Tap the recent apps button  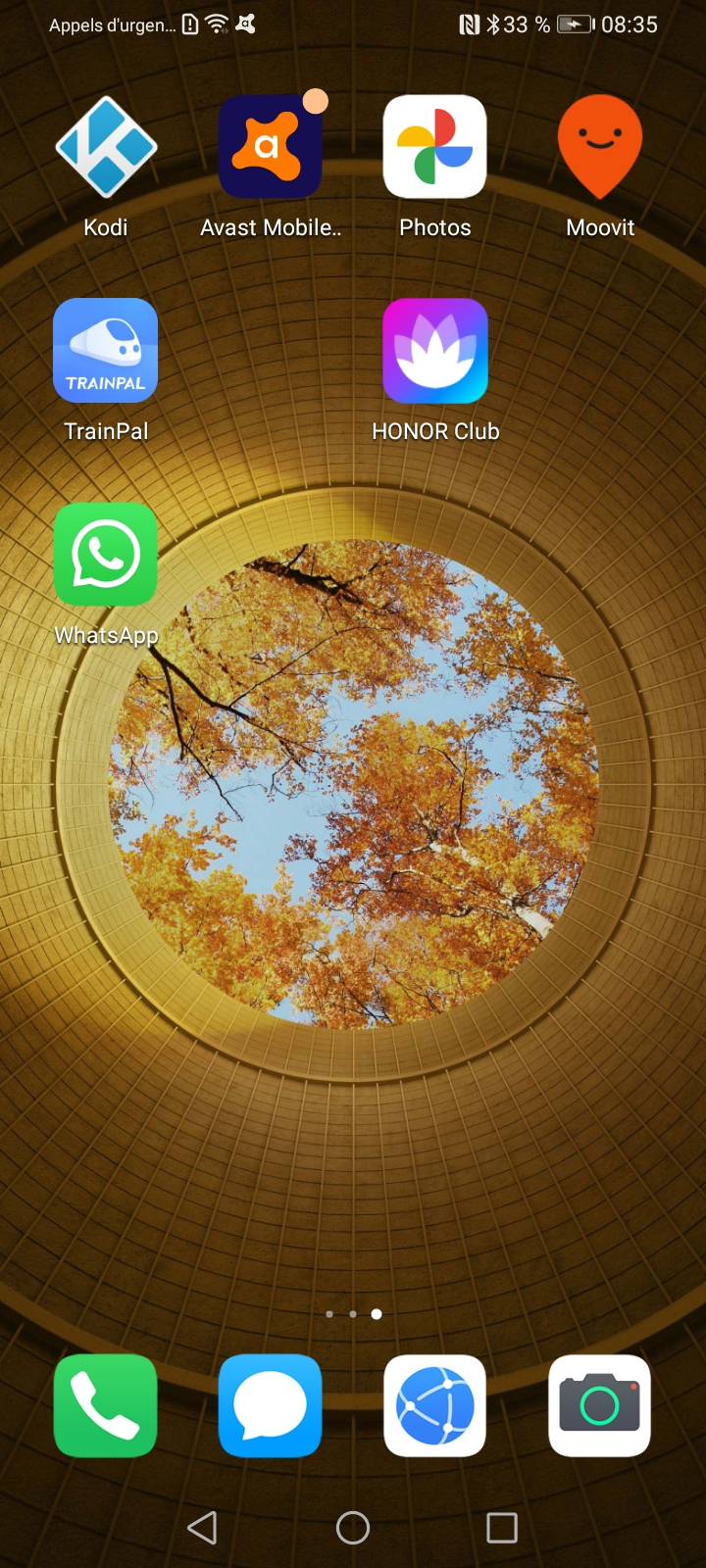pos(502,1527)
